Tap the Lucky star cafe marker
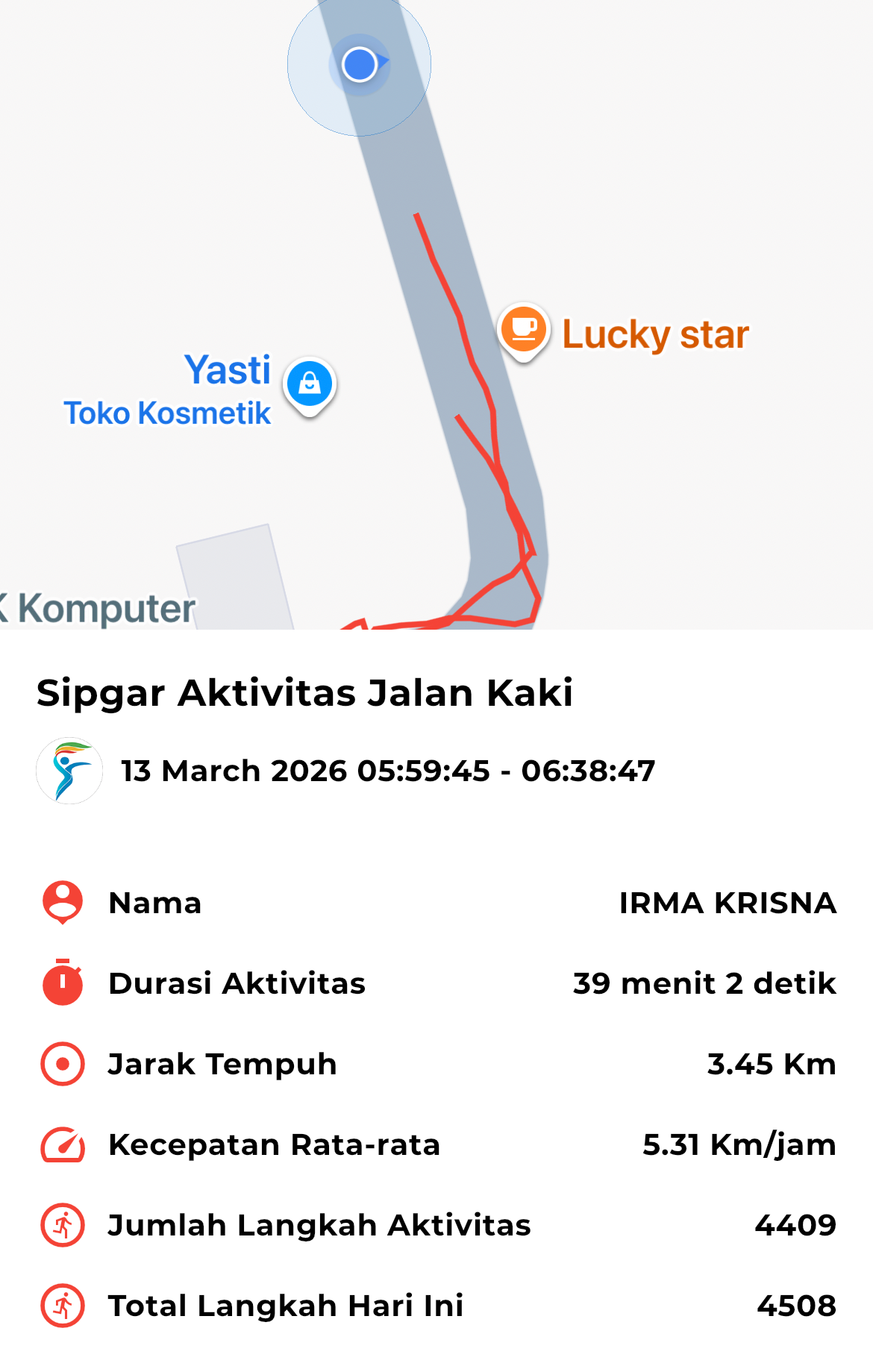This screenshot has height=1372, width=873. click(524, 329)
